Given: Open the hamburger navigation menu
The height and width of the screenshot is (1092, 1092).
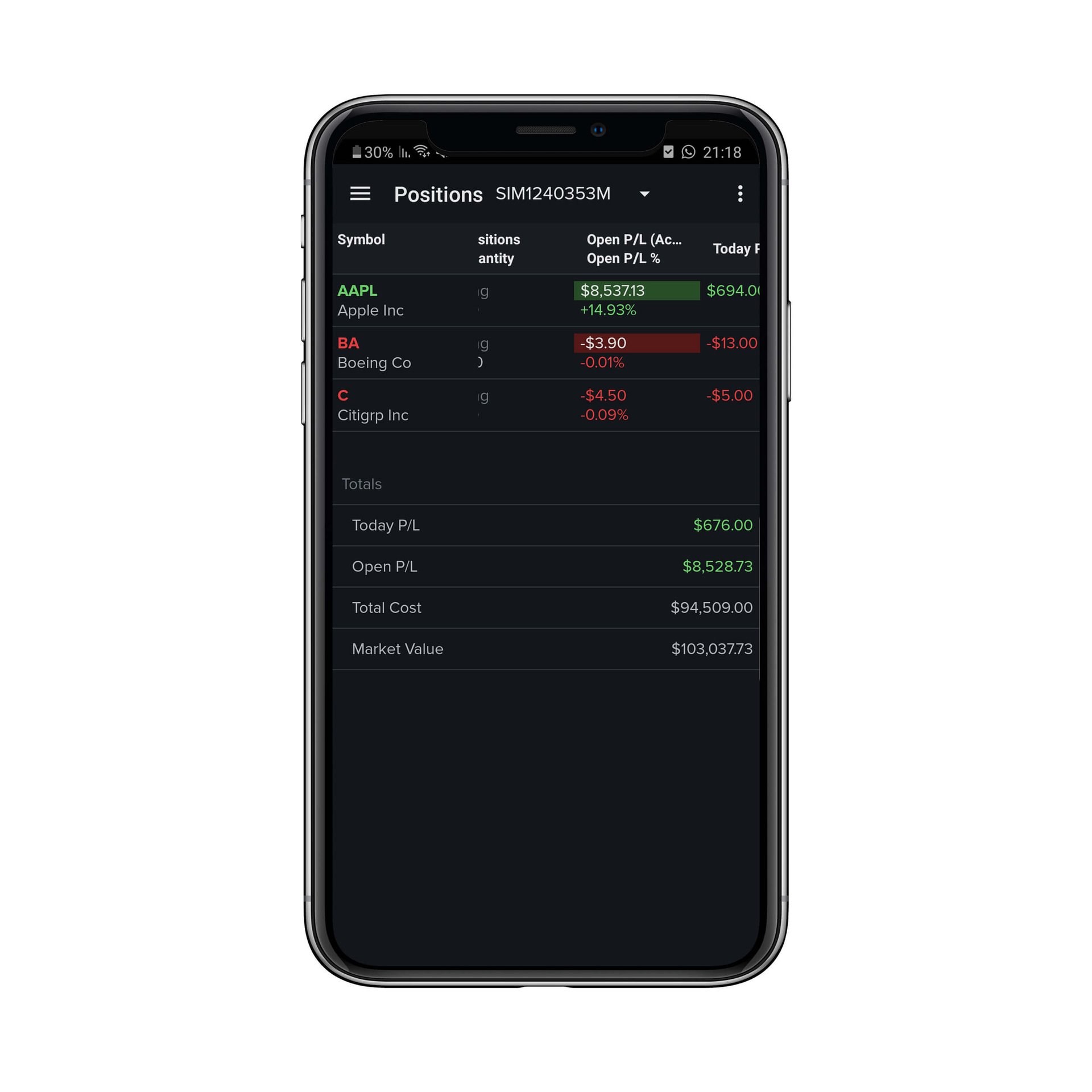Looking at the screenshot, I should pos(360,194).
